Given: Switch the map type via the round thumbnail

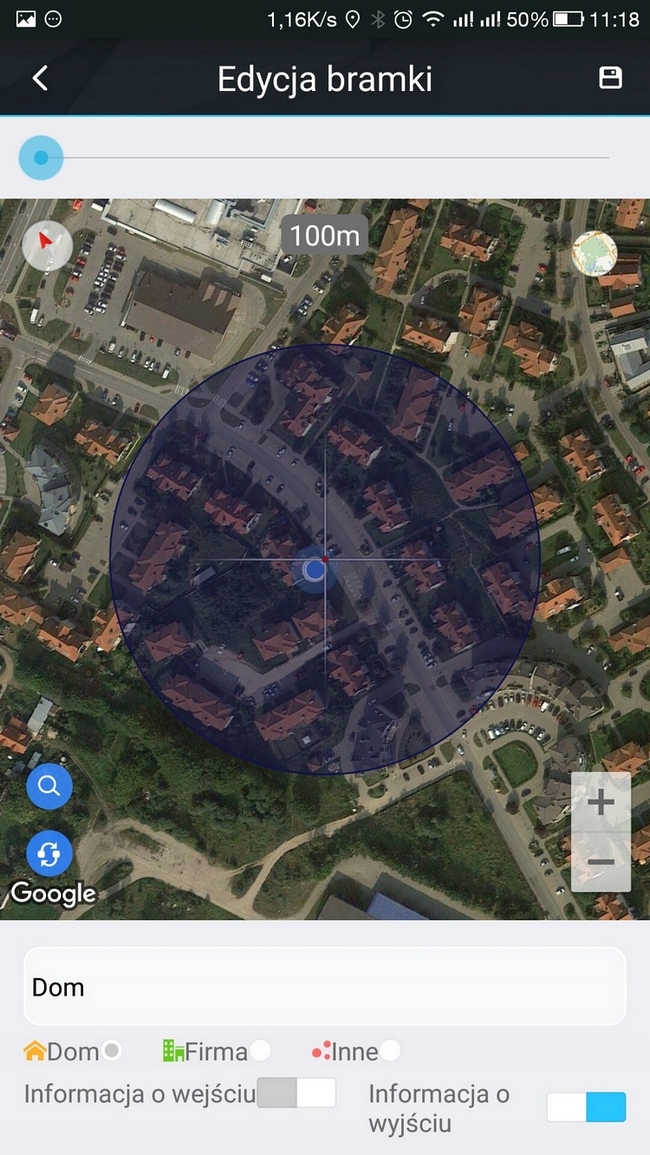Looking at the screenshot, I should tap(594, 253).
